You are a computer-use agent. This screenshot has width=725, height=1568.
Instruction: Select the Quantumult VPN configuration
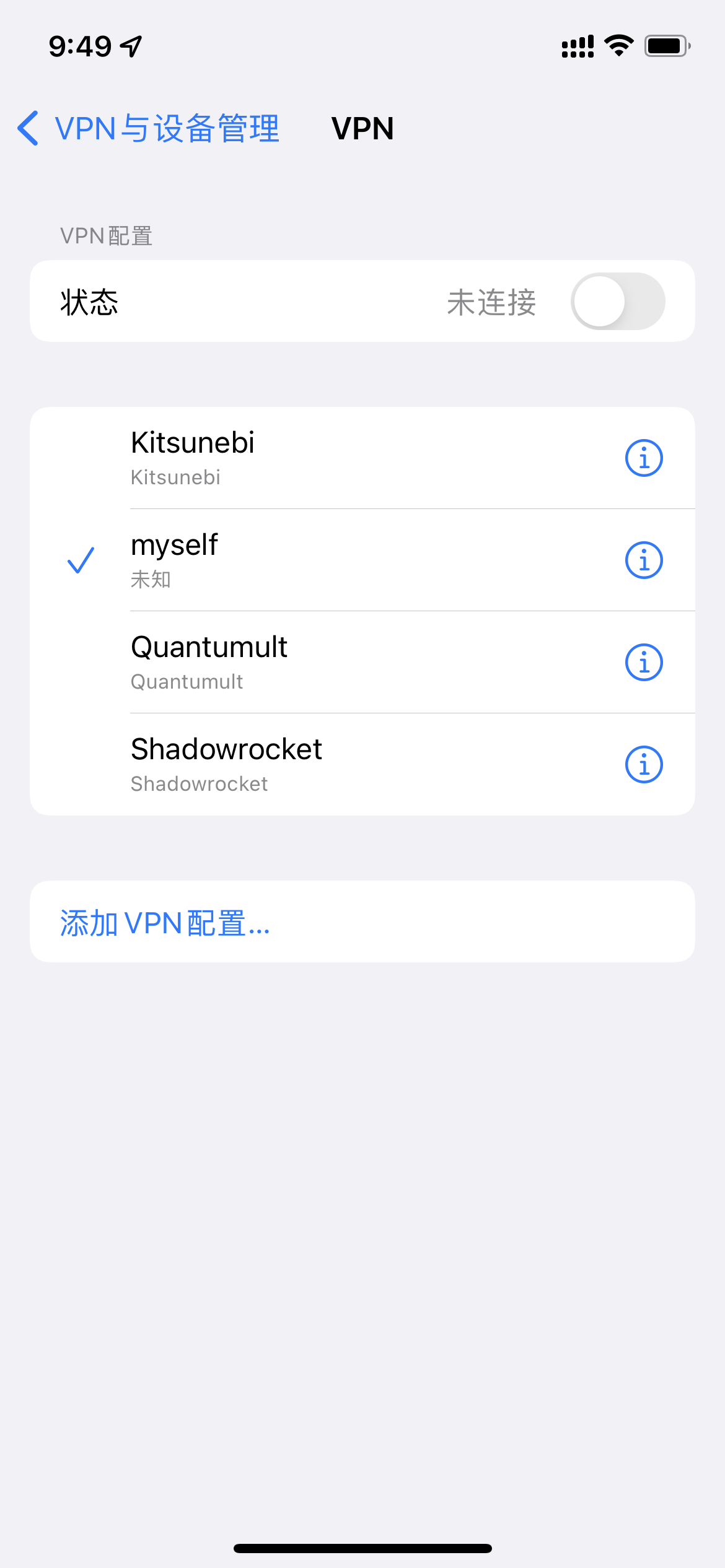(x=310, y=662)
